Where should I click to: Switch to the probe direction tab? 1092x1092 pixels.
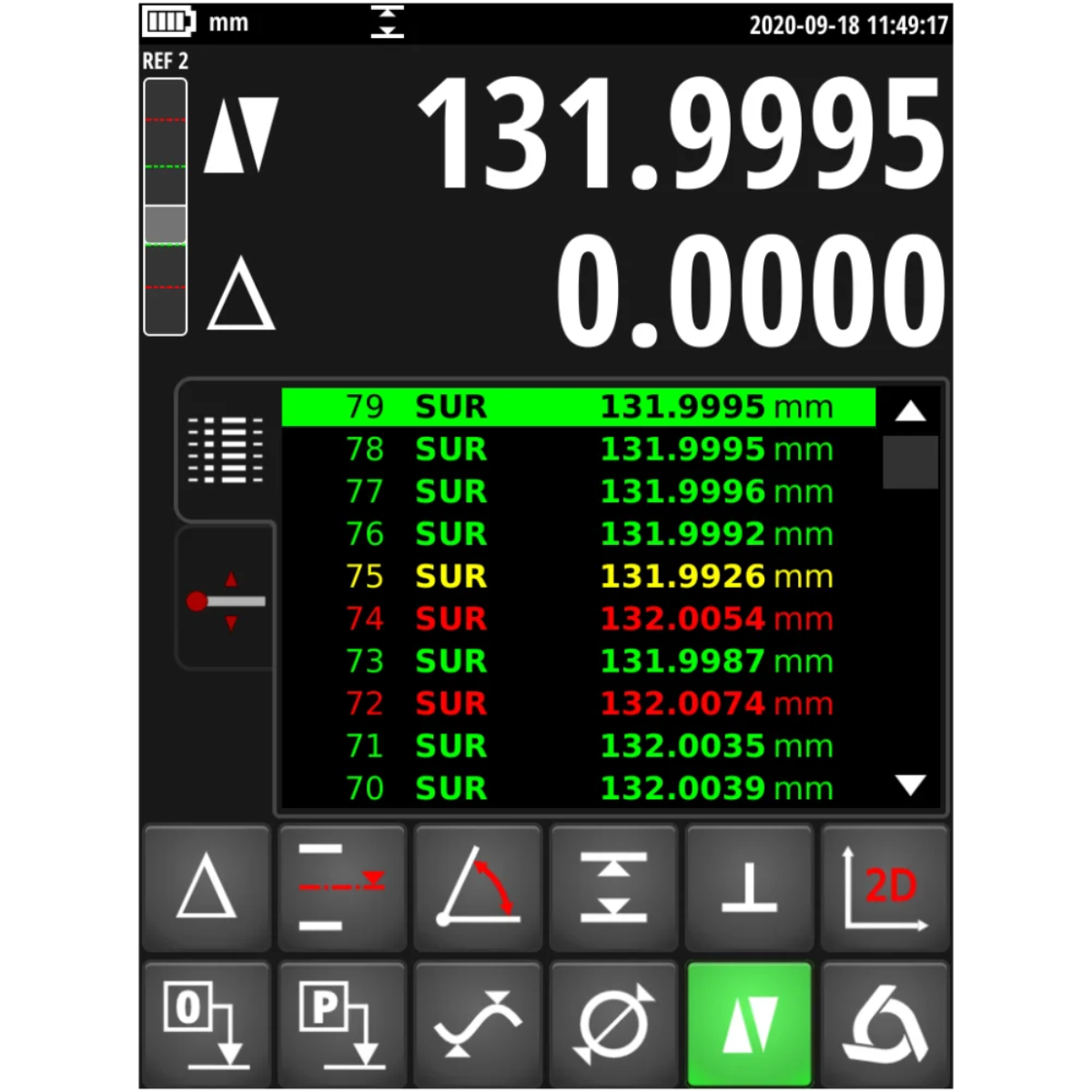226,601
